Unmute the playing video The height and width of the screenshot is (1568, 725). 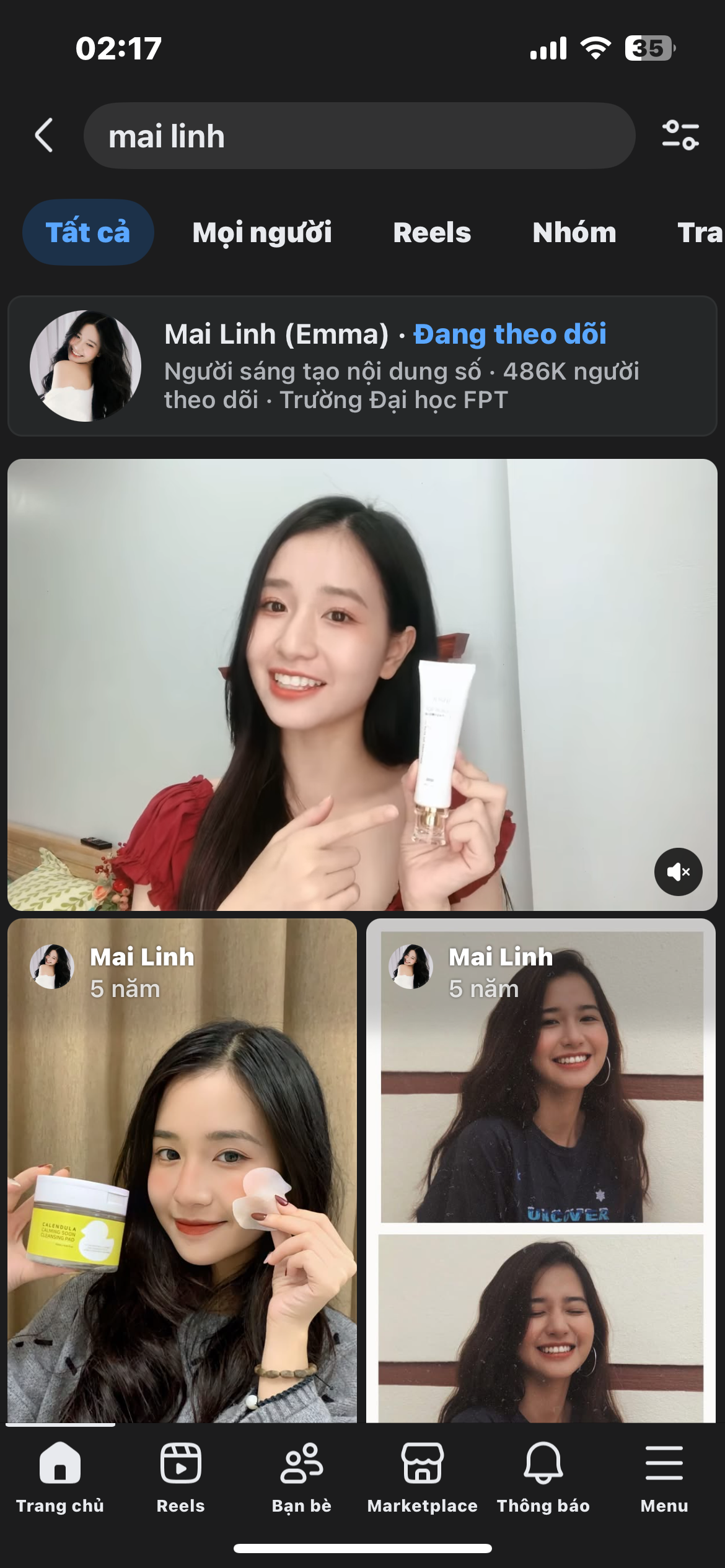point(678,872)
